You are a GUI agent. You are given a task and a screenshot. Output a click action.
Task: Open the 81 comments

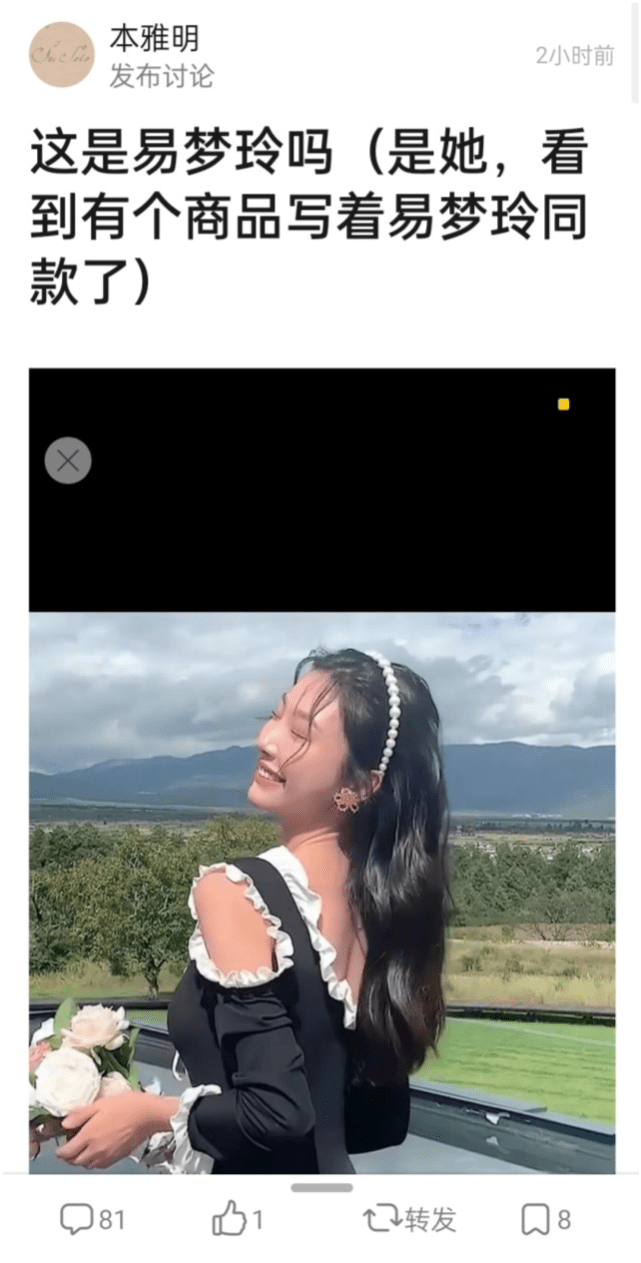tap(92, 1219)
